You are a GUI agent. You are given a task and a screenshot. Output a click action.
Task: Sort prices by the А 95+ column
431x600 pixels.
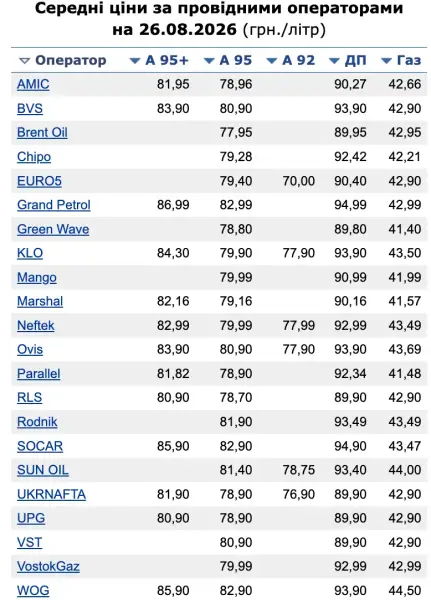click(x=159, y=60)
